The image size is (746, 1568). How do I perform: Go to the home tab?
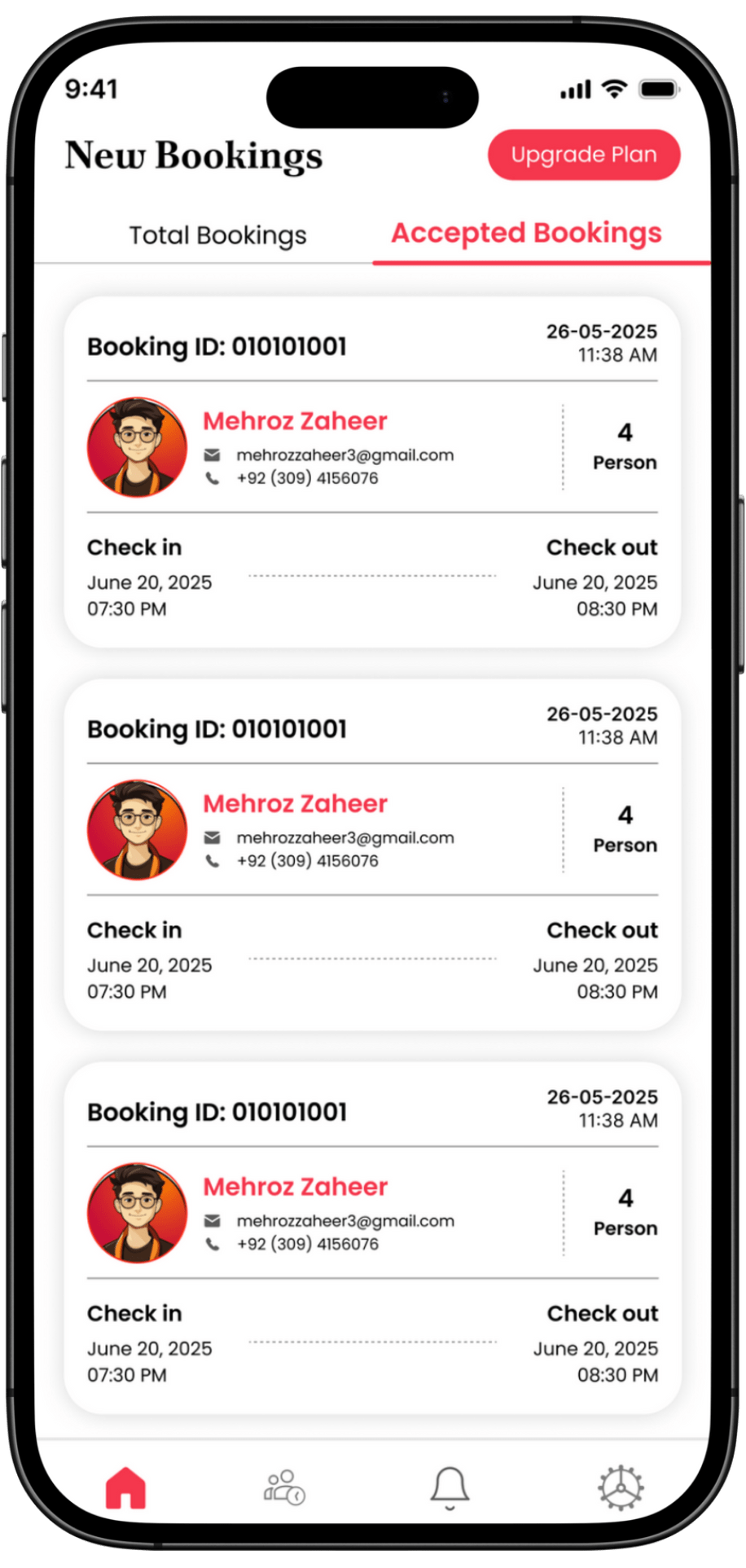click(x=125, y=1487)
